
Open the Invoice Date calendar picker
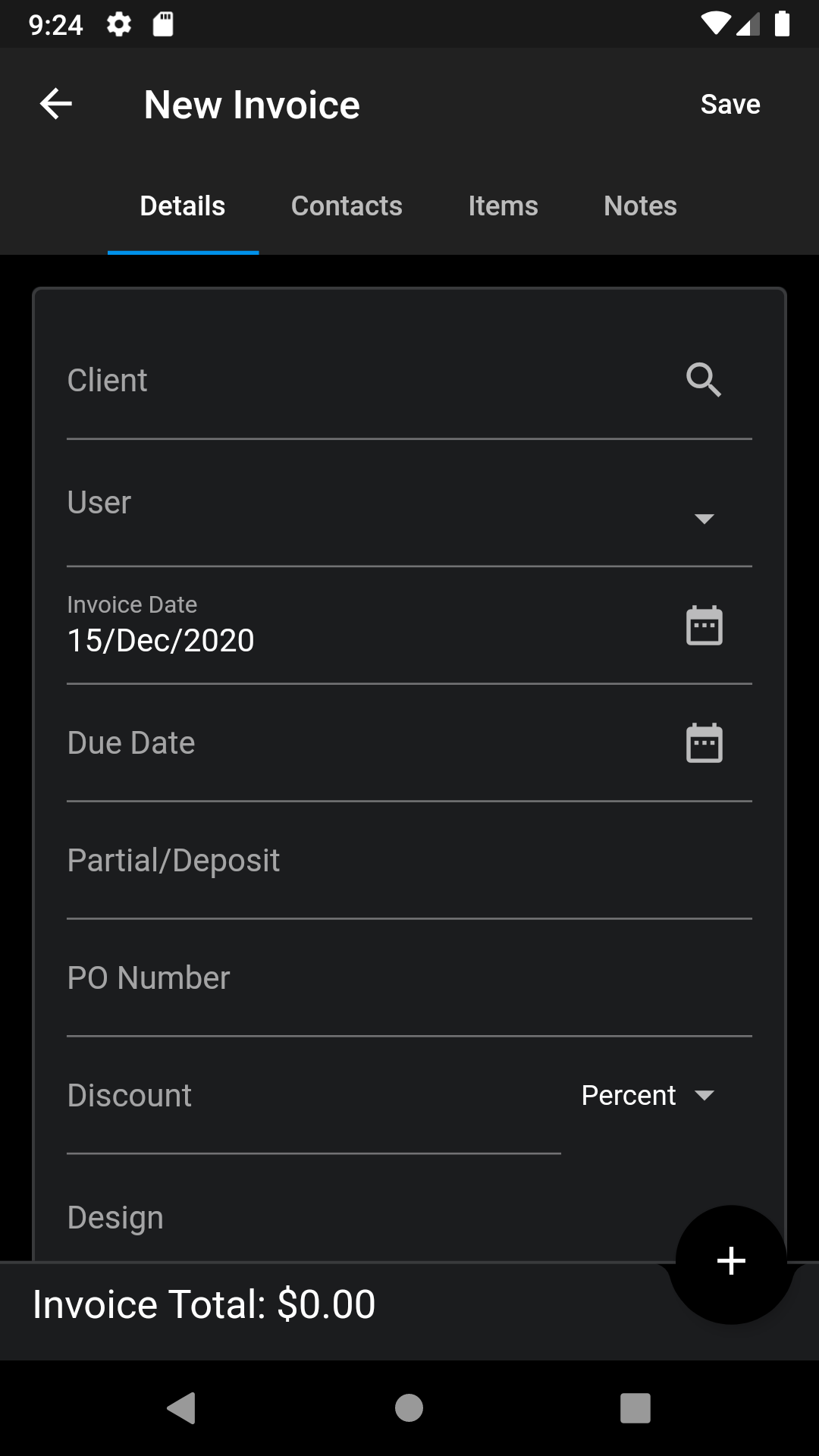click(x=704, y=625)
